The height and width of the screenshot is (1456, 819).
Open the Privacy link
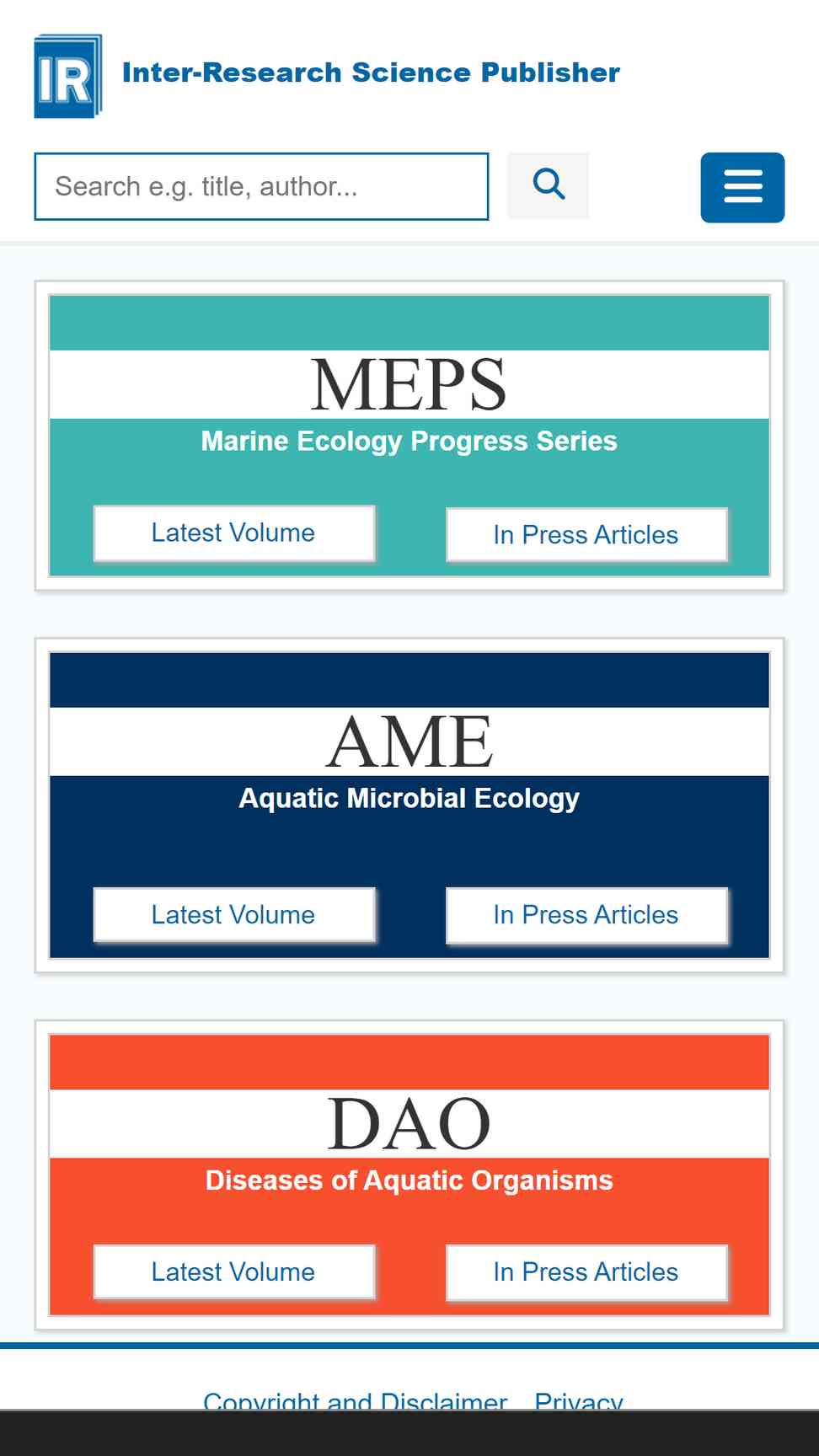point(579,1400)
